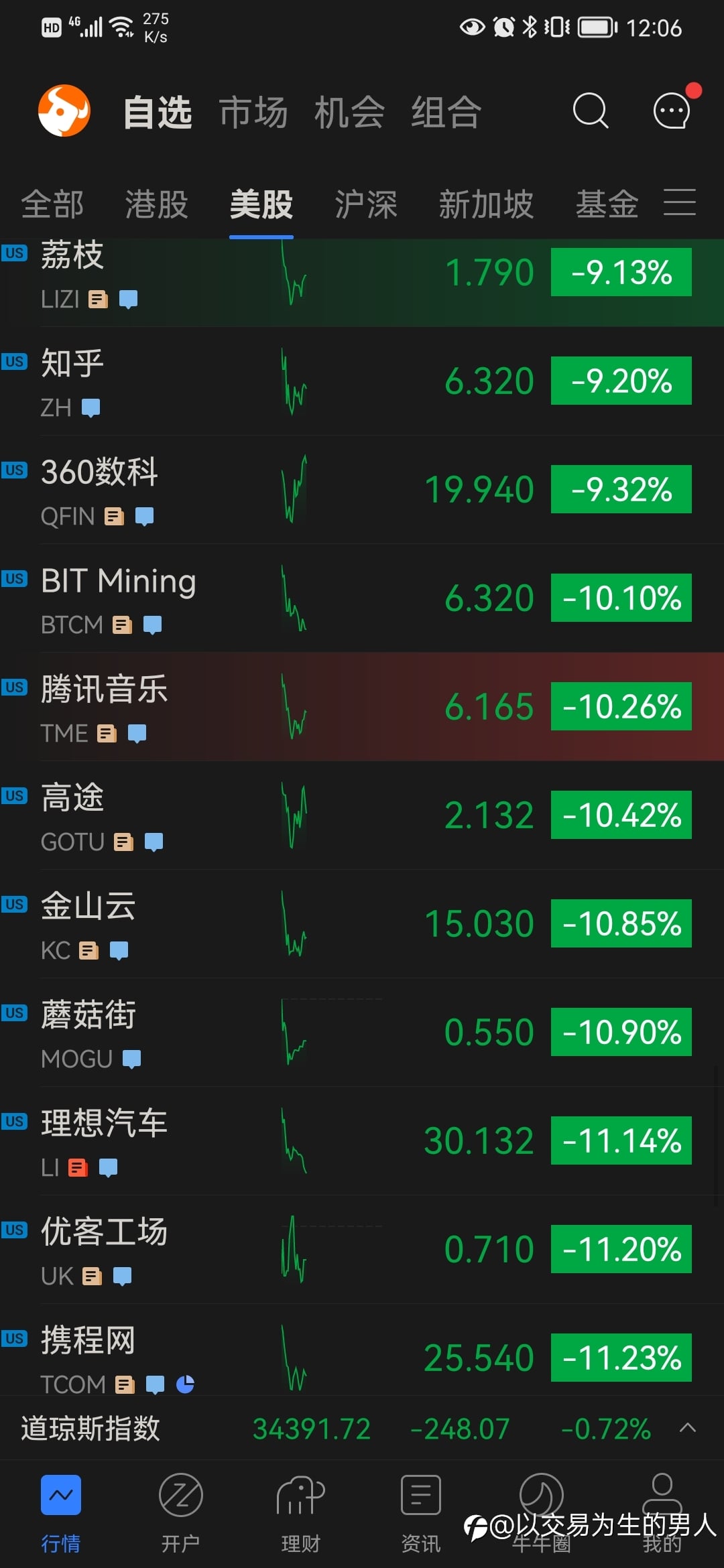724x1568 pixels.
Task: Select the 港股 watchlist filter
Action: coord(157,204)
